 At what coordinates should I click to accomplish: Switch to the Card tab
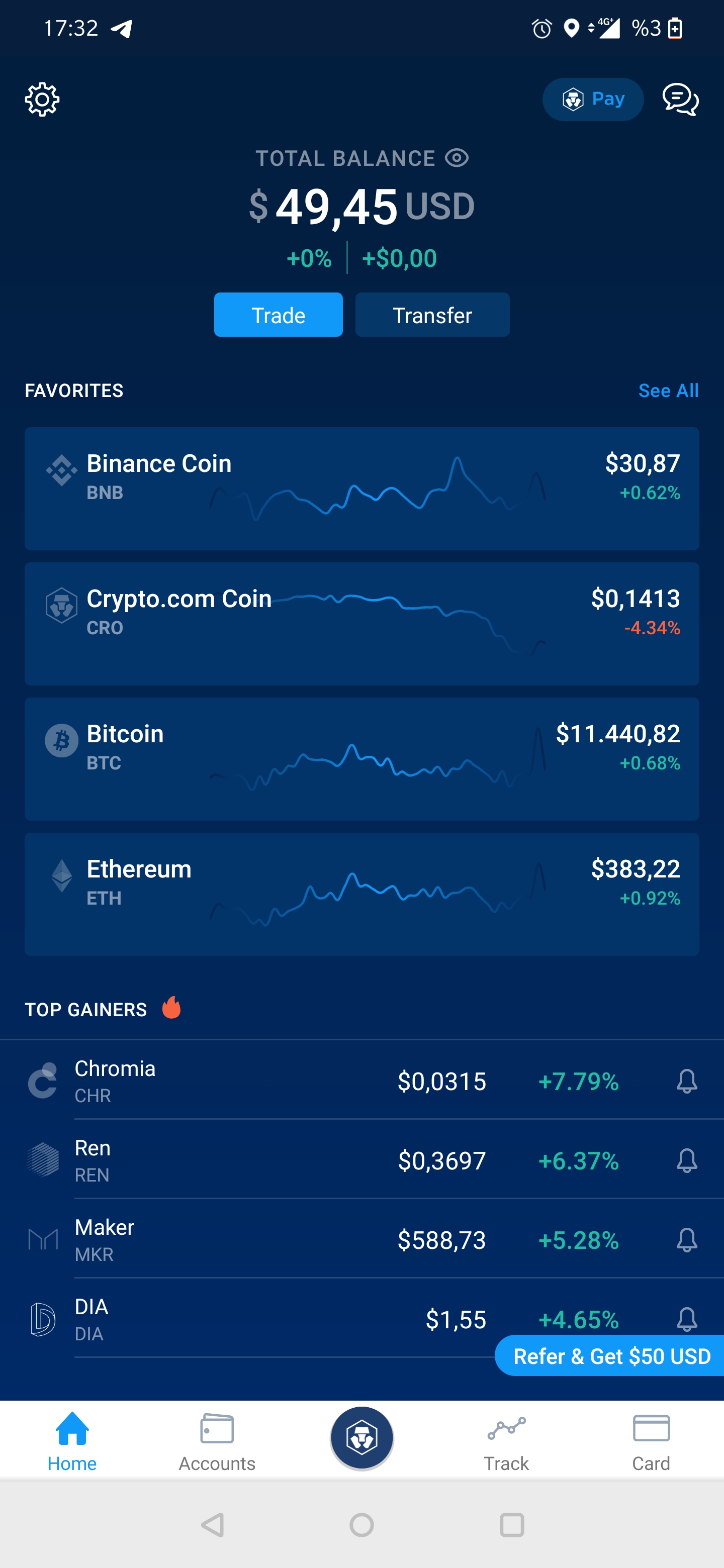point(651,1441)
